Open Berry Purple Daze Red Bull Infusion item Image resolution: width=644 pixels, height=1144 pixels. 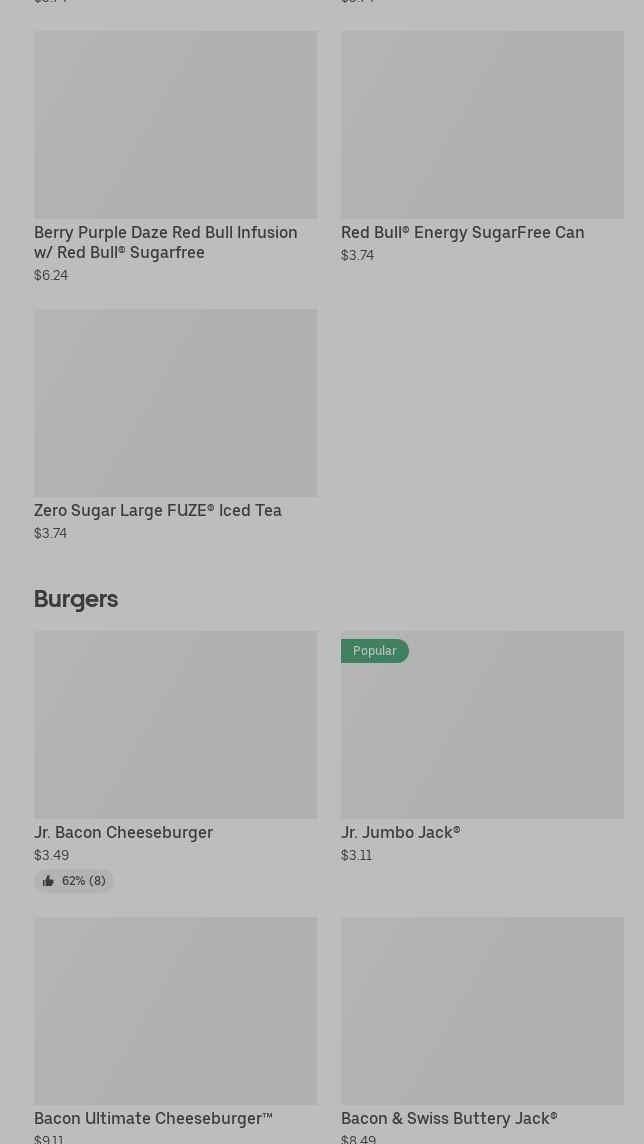(175, 157)
